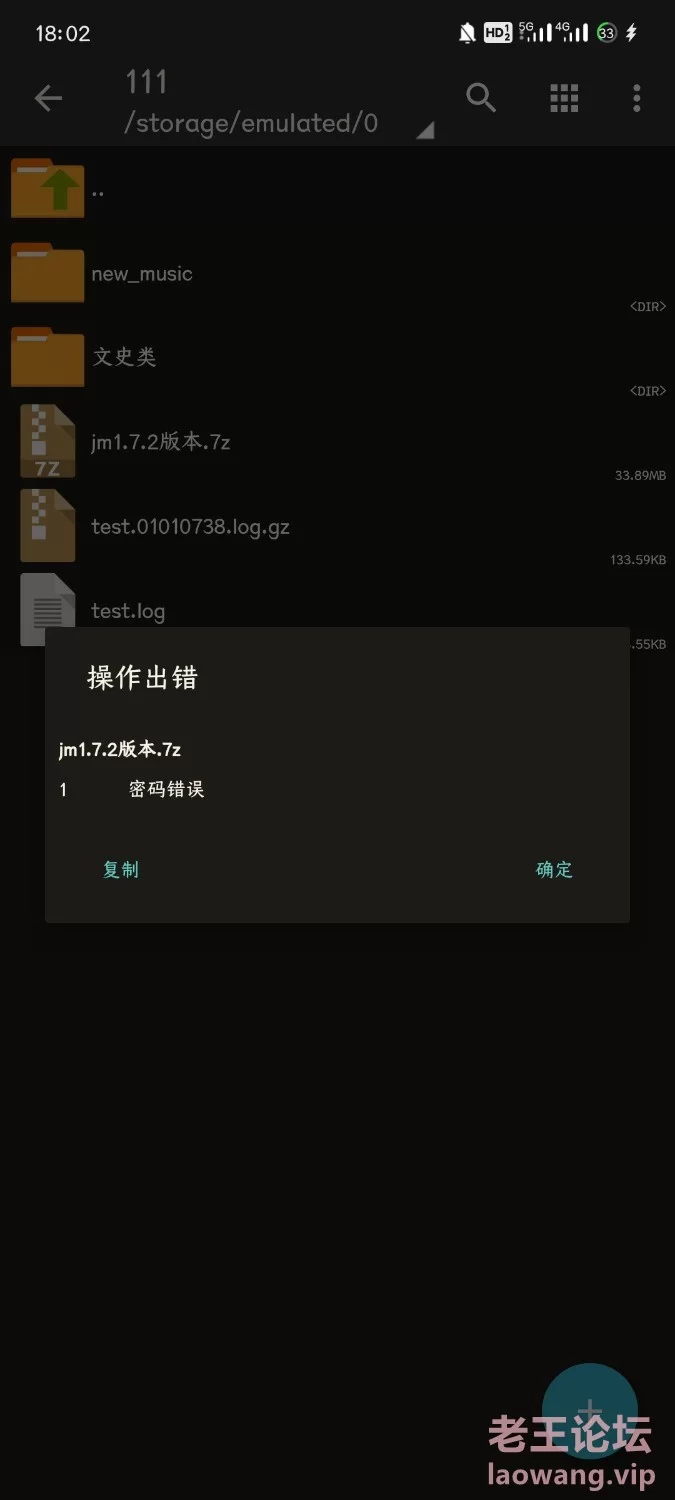Open the search icon in the toolbar
675x1500 pixels.
[x=481, y=98]
